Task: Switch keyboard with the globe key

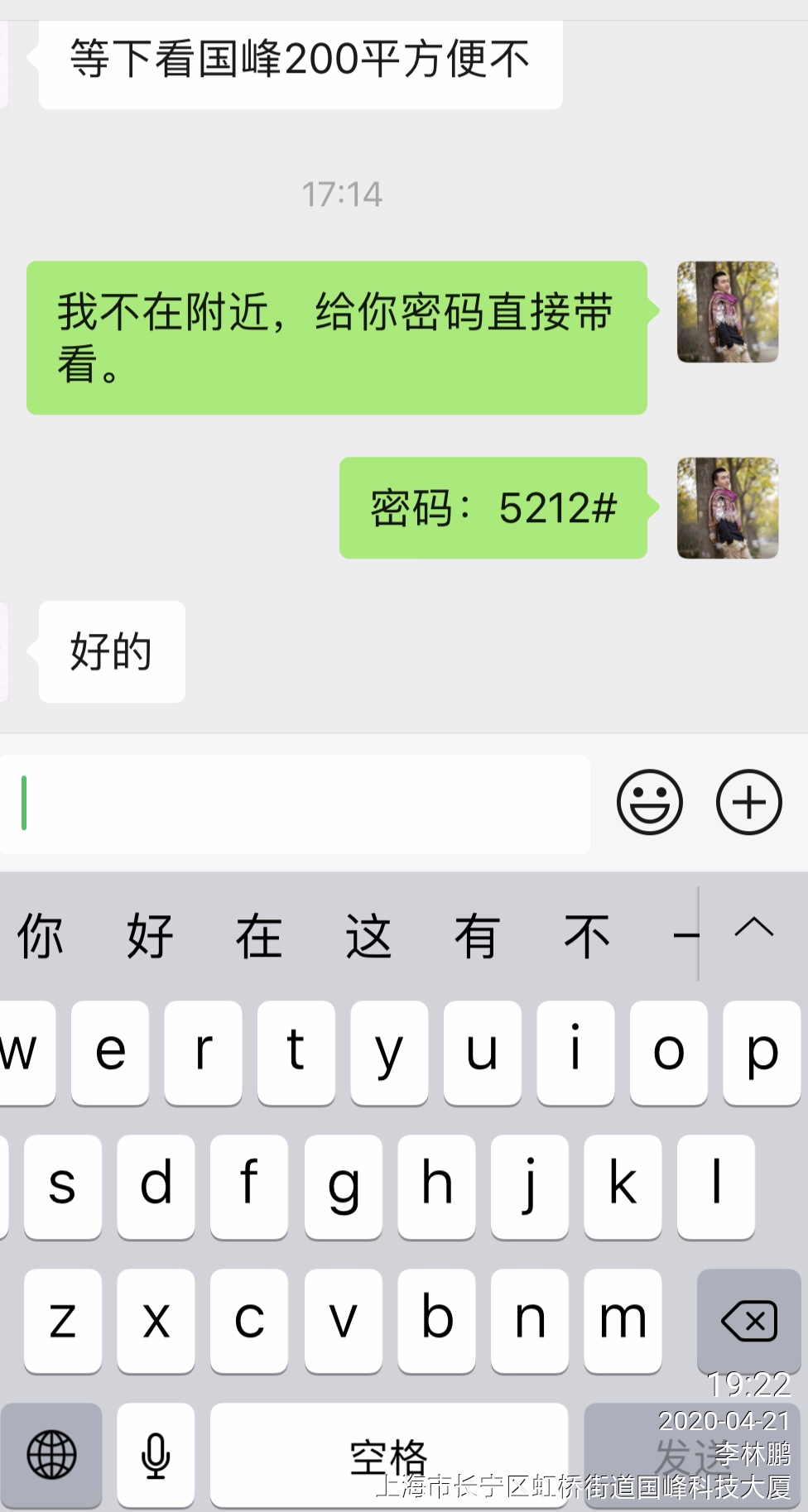Action: [51, 1455]
